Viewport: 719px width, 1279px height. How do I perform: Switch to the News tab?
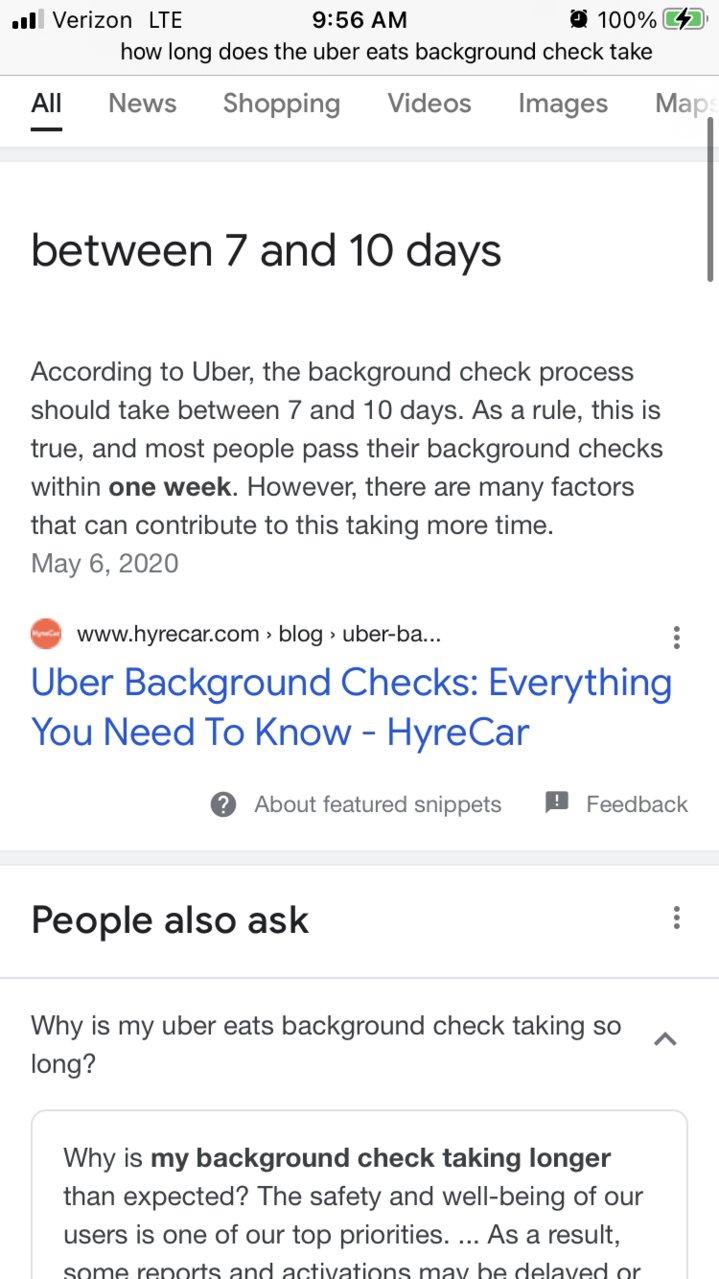pyautogui.click(x=142, y=103)
